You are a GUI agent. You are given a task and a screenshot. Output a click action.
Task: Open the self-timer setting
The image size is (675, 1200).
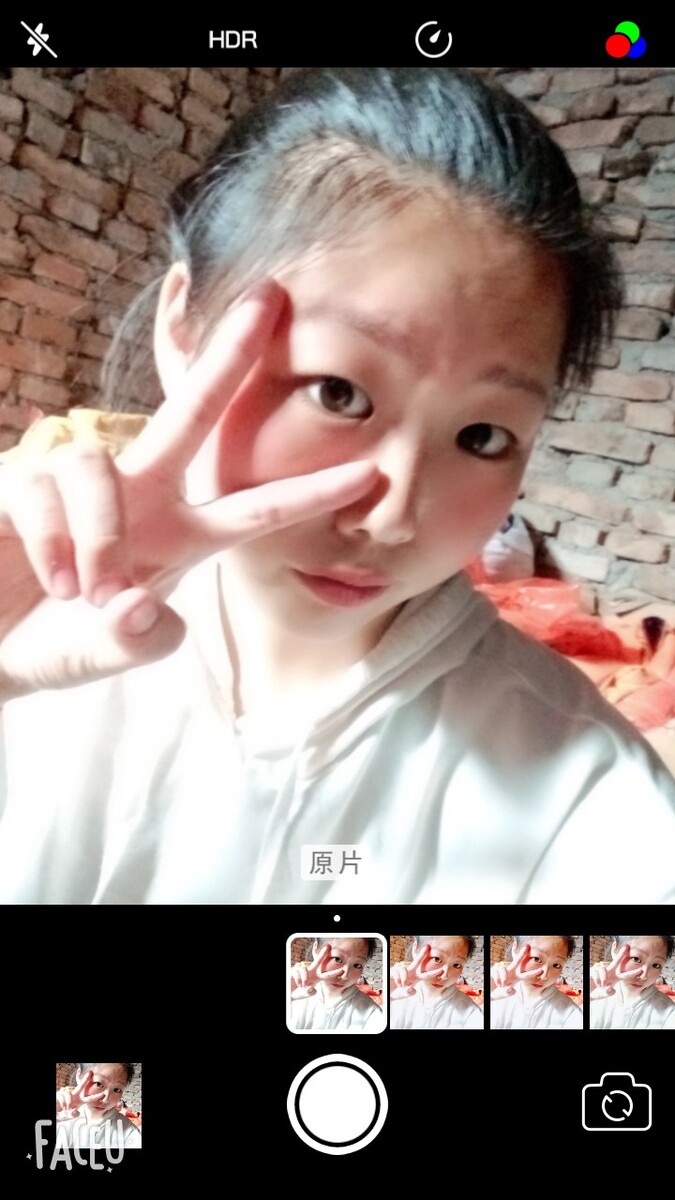[x=433, y=40]
